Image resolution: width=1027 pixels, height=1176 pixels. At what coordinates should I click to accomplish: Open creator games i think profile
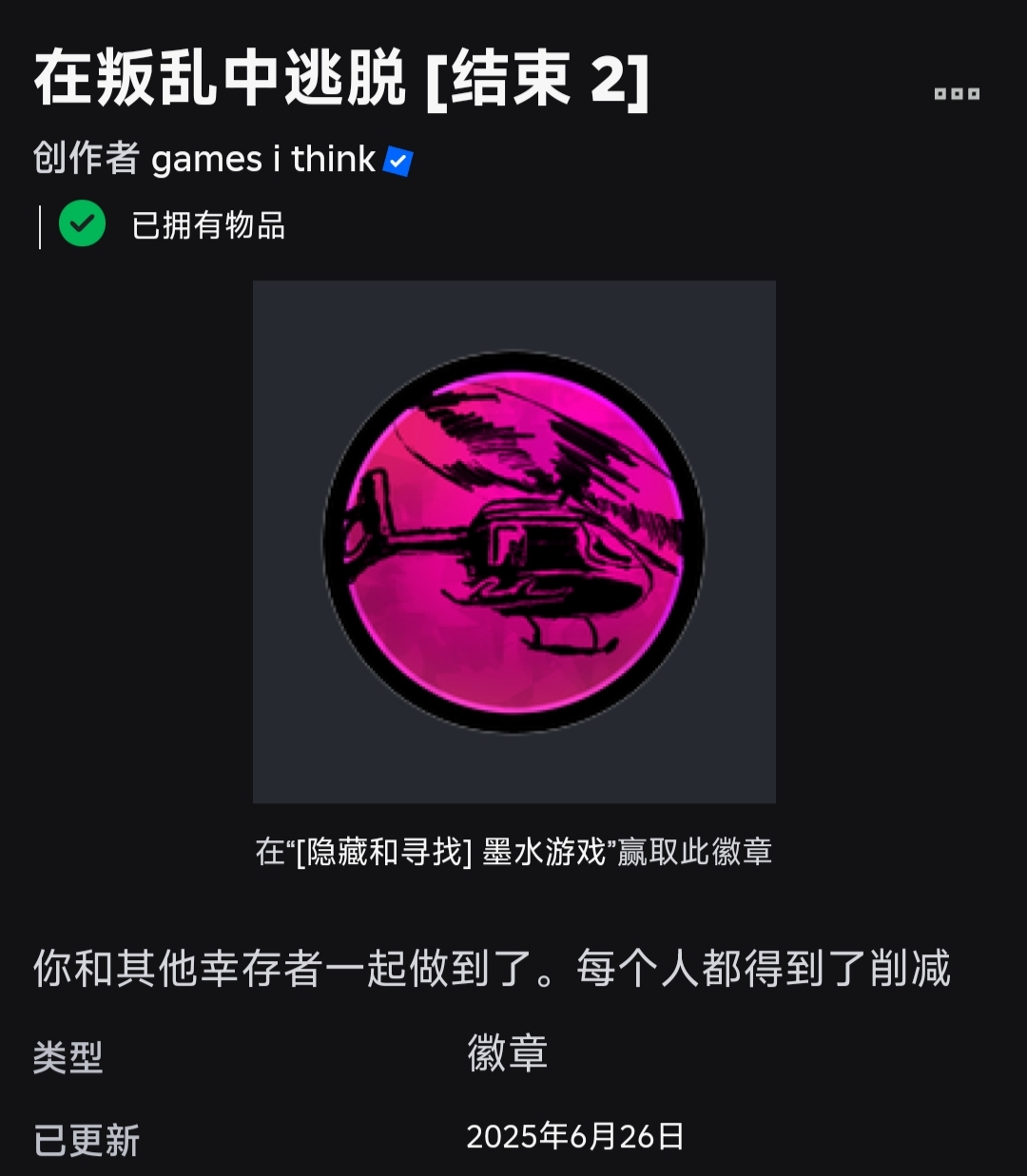point(263,160)
